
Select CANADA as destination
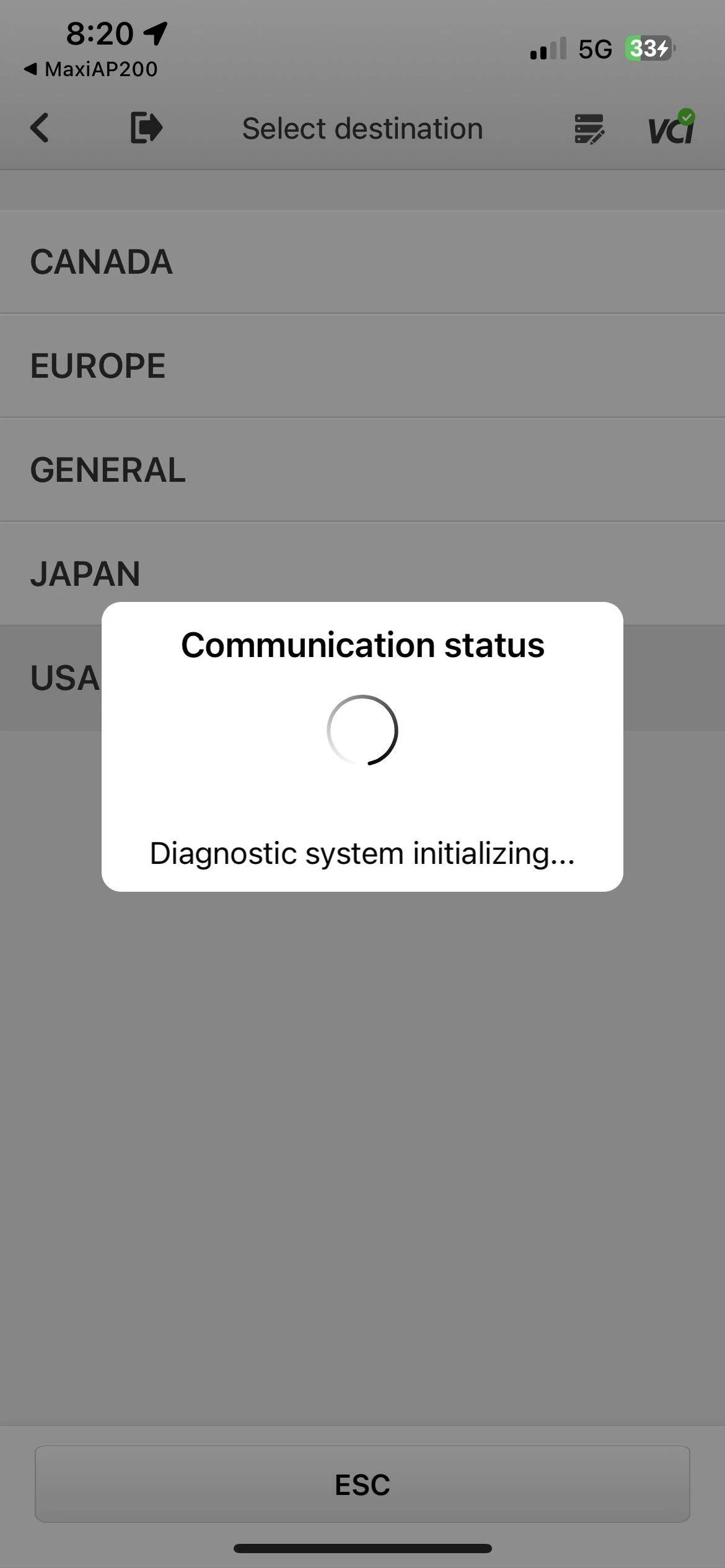click(x=102, y=262)
